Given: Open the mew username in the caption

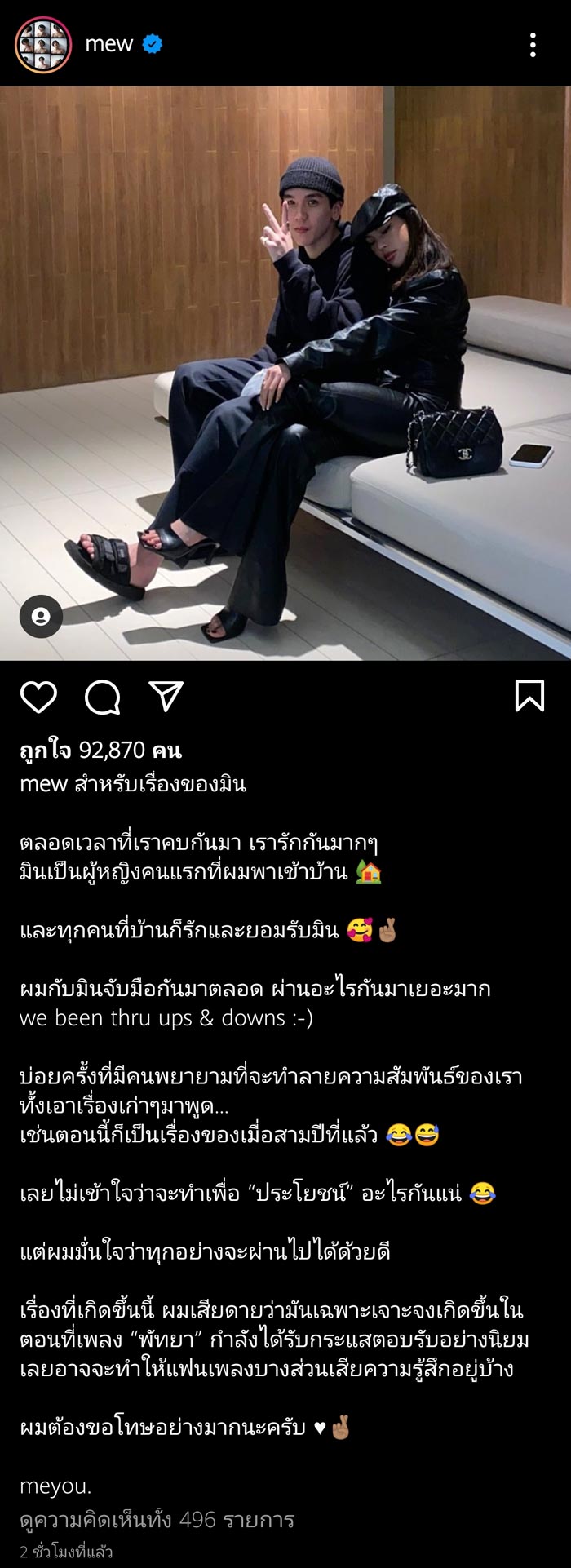Looking at the screenshot, I should 43,784.
